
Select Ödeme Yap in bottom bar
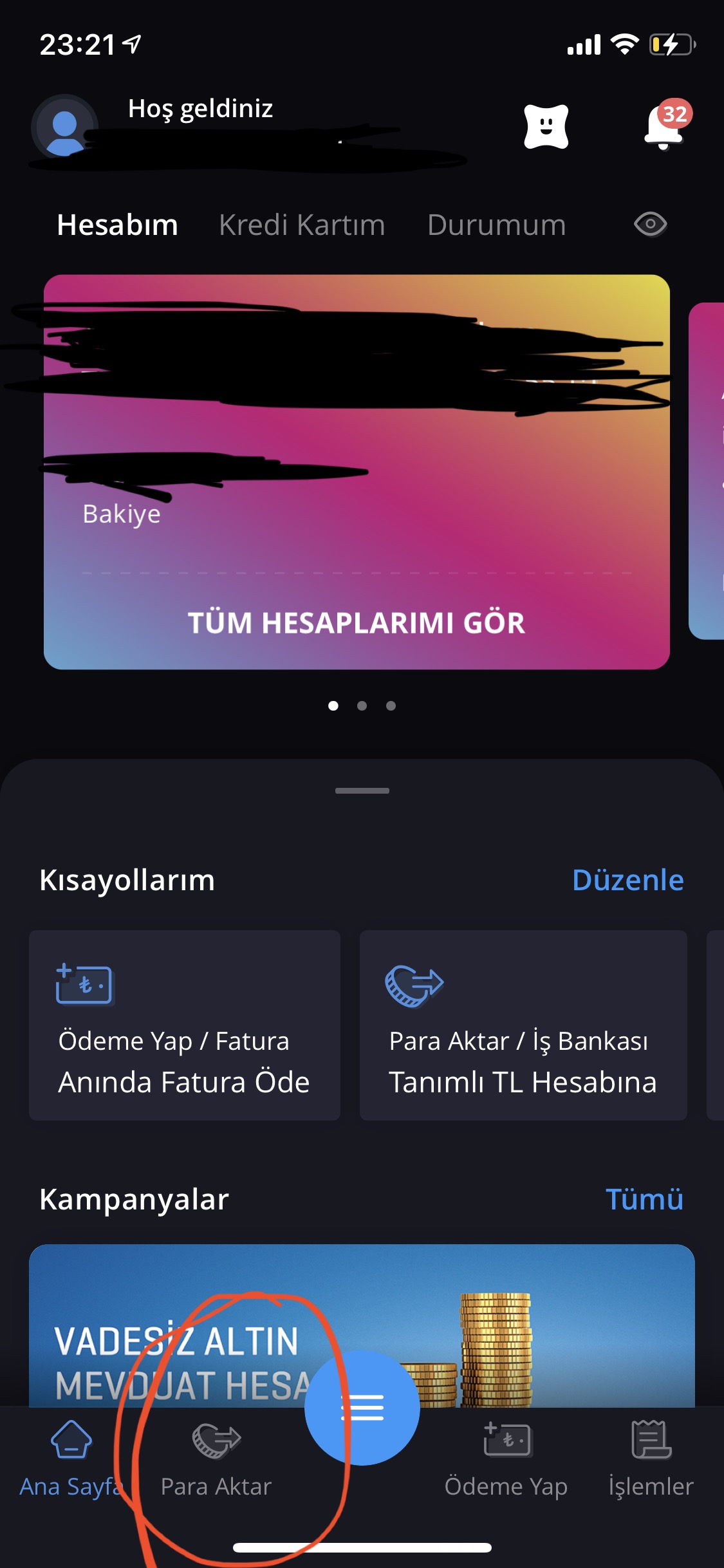pyautogui.click(x=506, y=1459)
